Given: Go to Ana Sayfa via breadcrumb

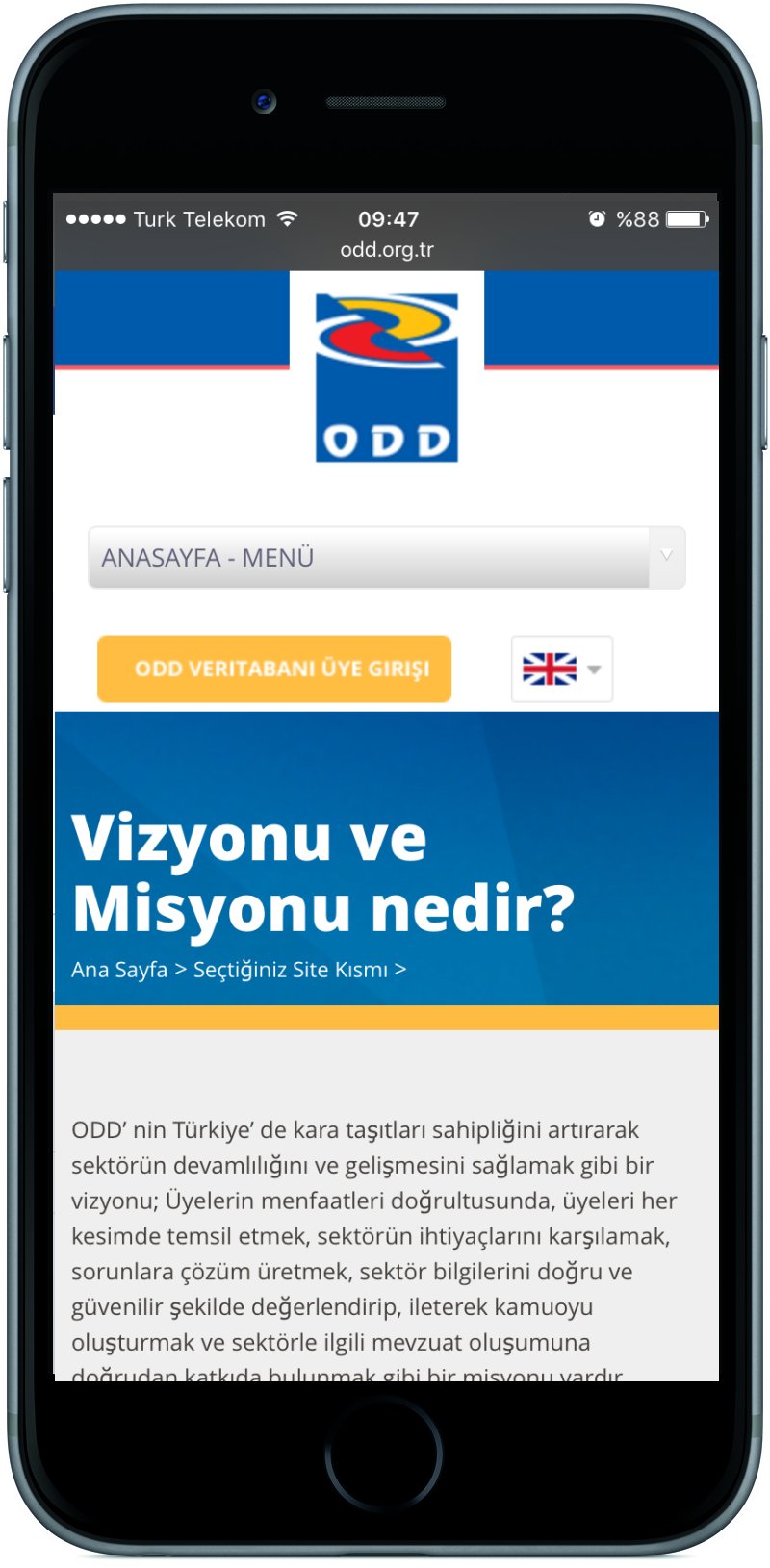Looking at the screenshot, I should point(119,970).
